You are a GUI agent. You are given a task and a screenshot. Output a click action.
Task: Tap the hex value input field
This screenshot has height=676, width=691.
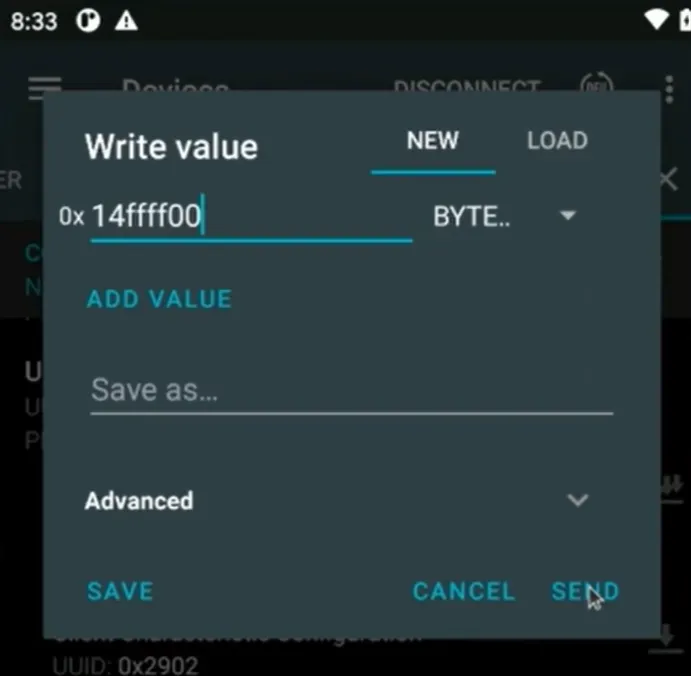tap(250, 216)
